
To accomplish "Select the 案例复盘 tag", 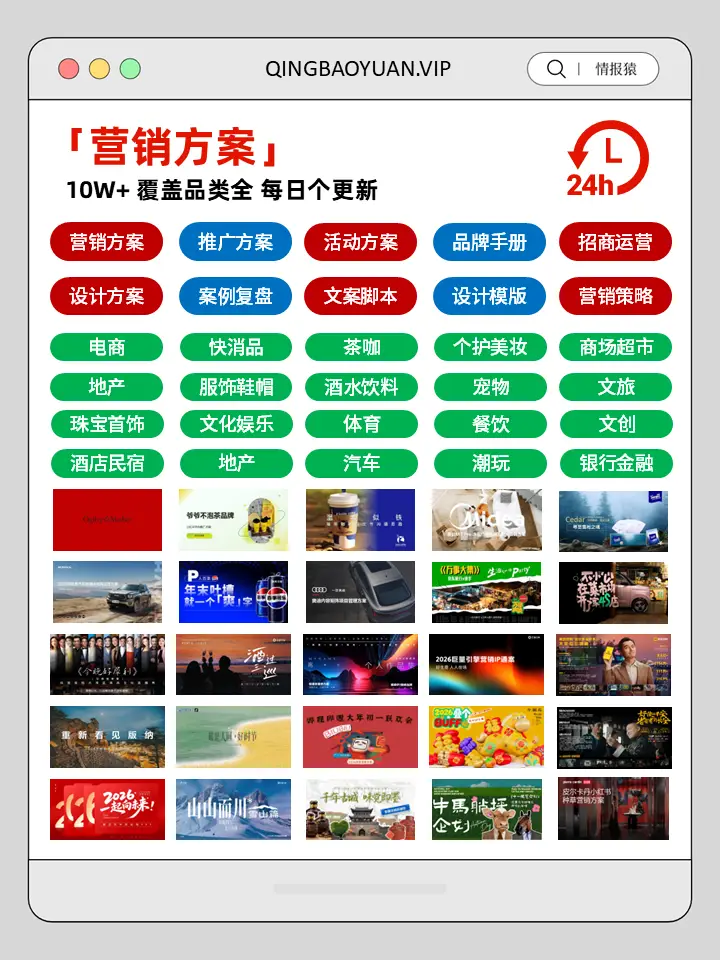I will 233,296.
